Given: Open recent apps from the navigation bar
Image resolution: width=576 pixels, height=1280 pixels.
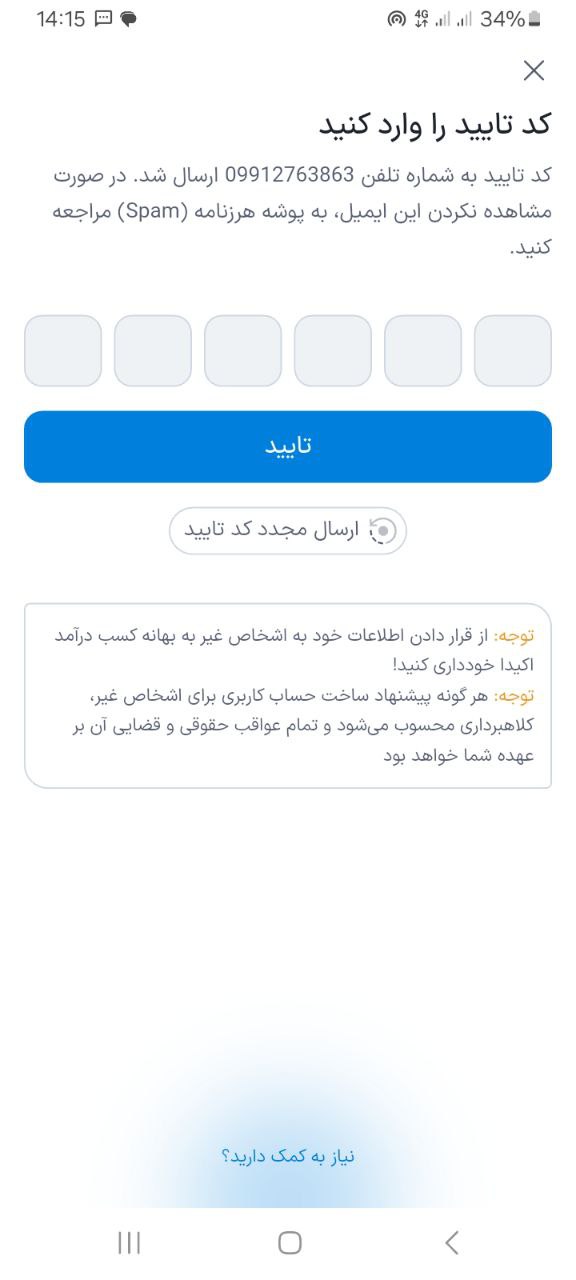Looking at the screenshot, I should [129, 1242].
